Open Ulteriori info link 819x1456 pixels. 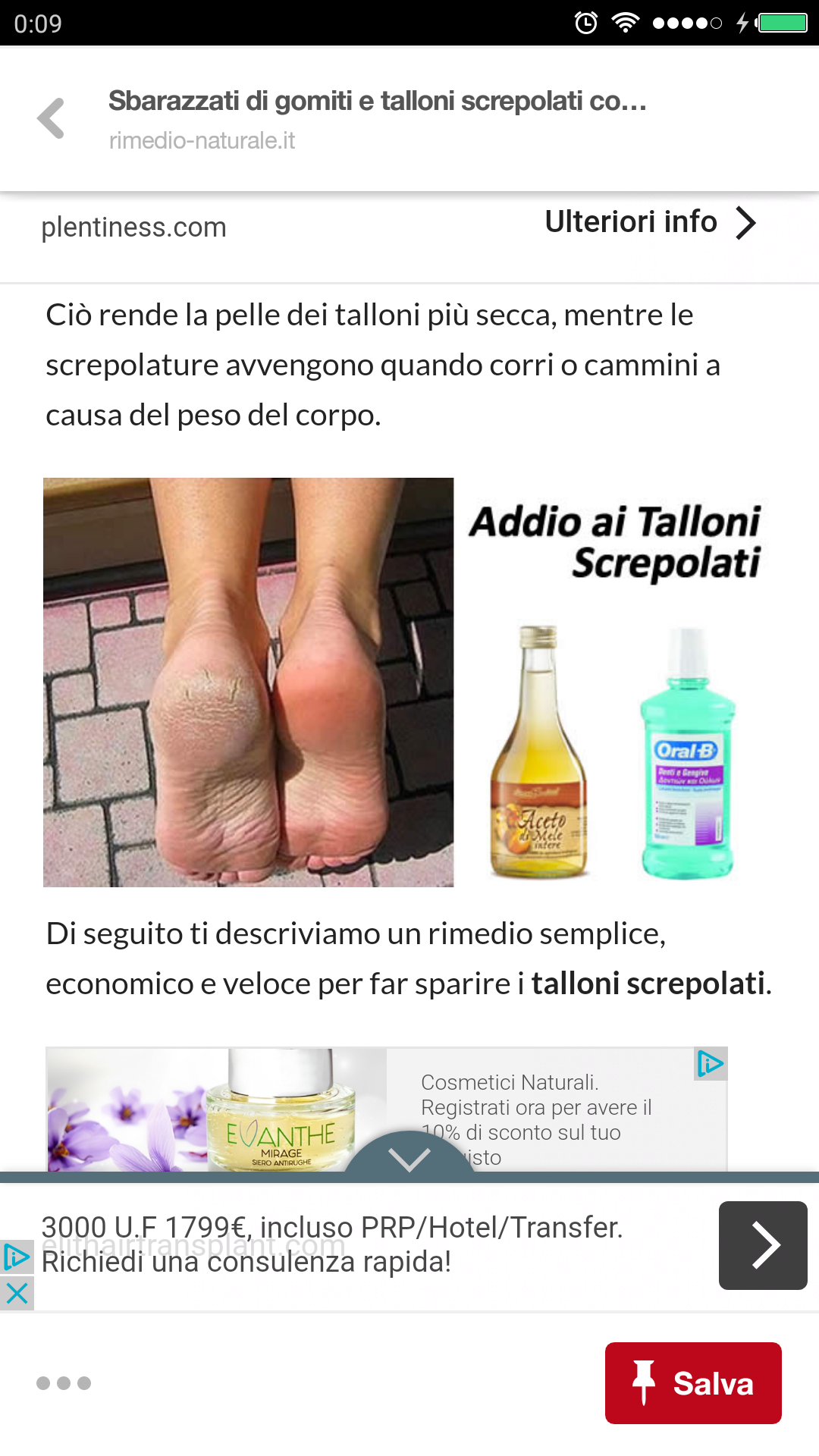pyautogui.click(x=650, y=223)
